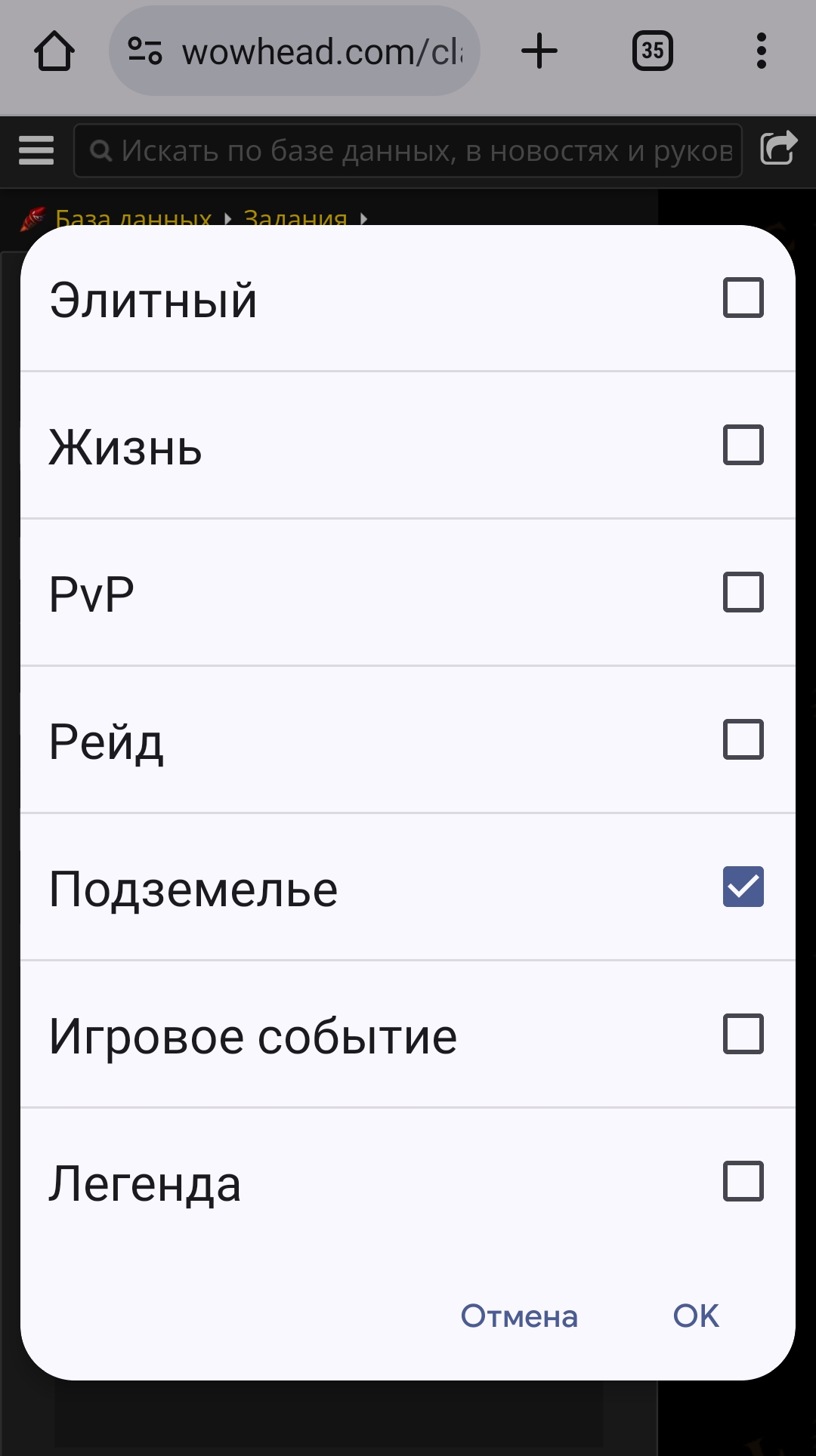Cancel the dialog with Отмена
Image resolution: width=816 pixels, height=1456 pixels.
click(519, 1316)
